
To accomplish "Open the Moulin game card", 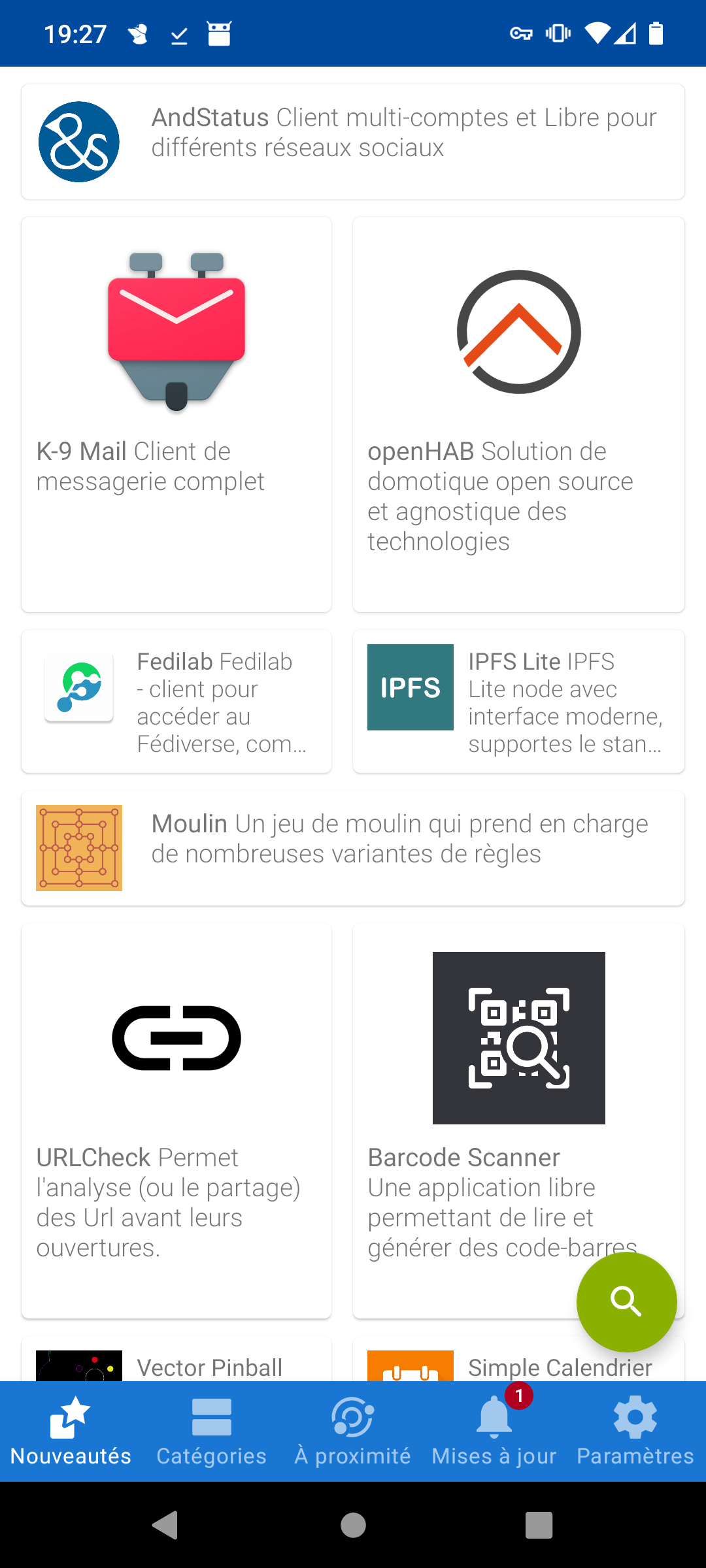I will pos(353,848).
